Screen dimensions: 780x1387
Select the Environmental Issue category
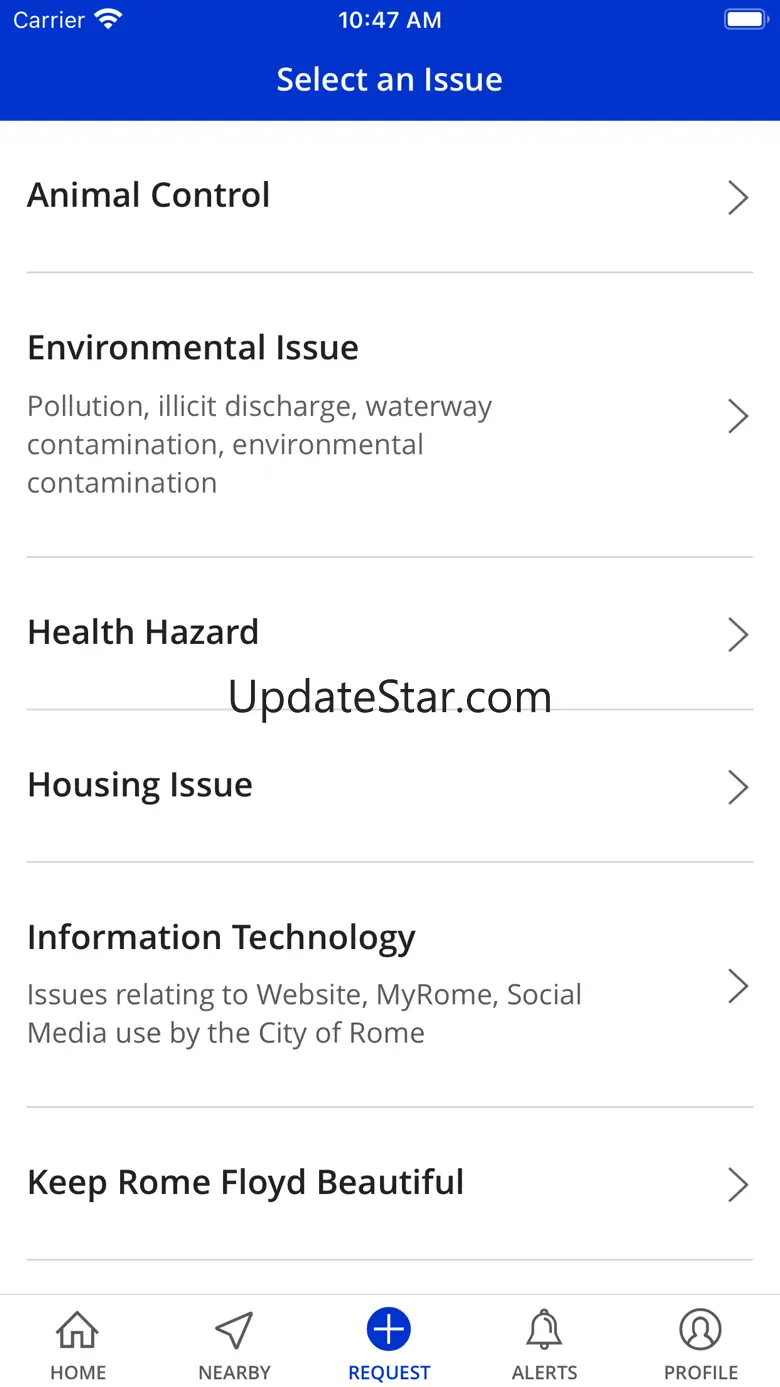(x=389, y=414)
